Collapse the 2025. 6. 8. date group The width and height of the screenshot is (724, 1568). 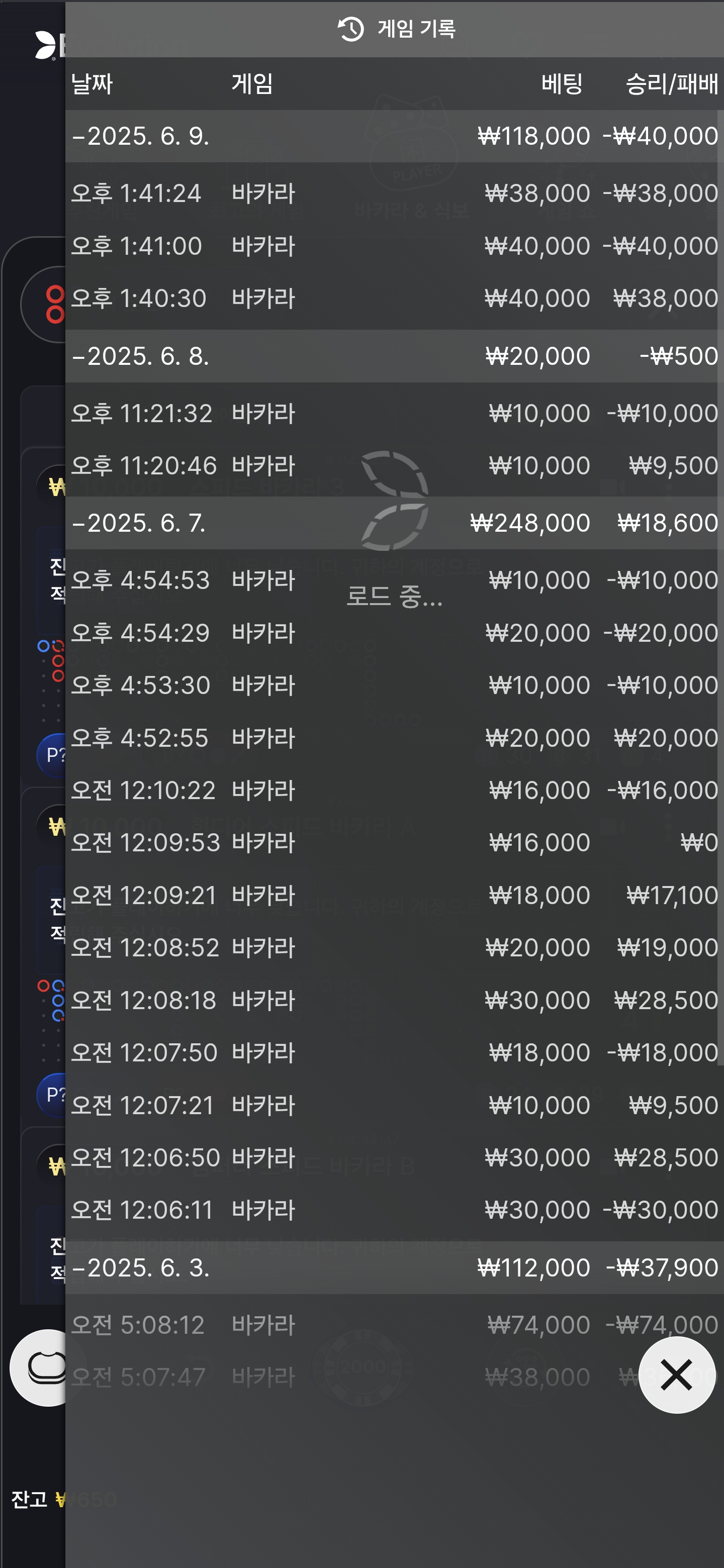click(x=395, y=356)
